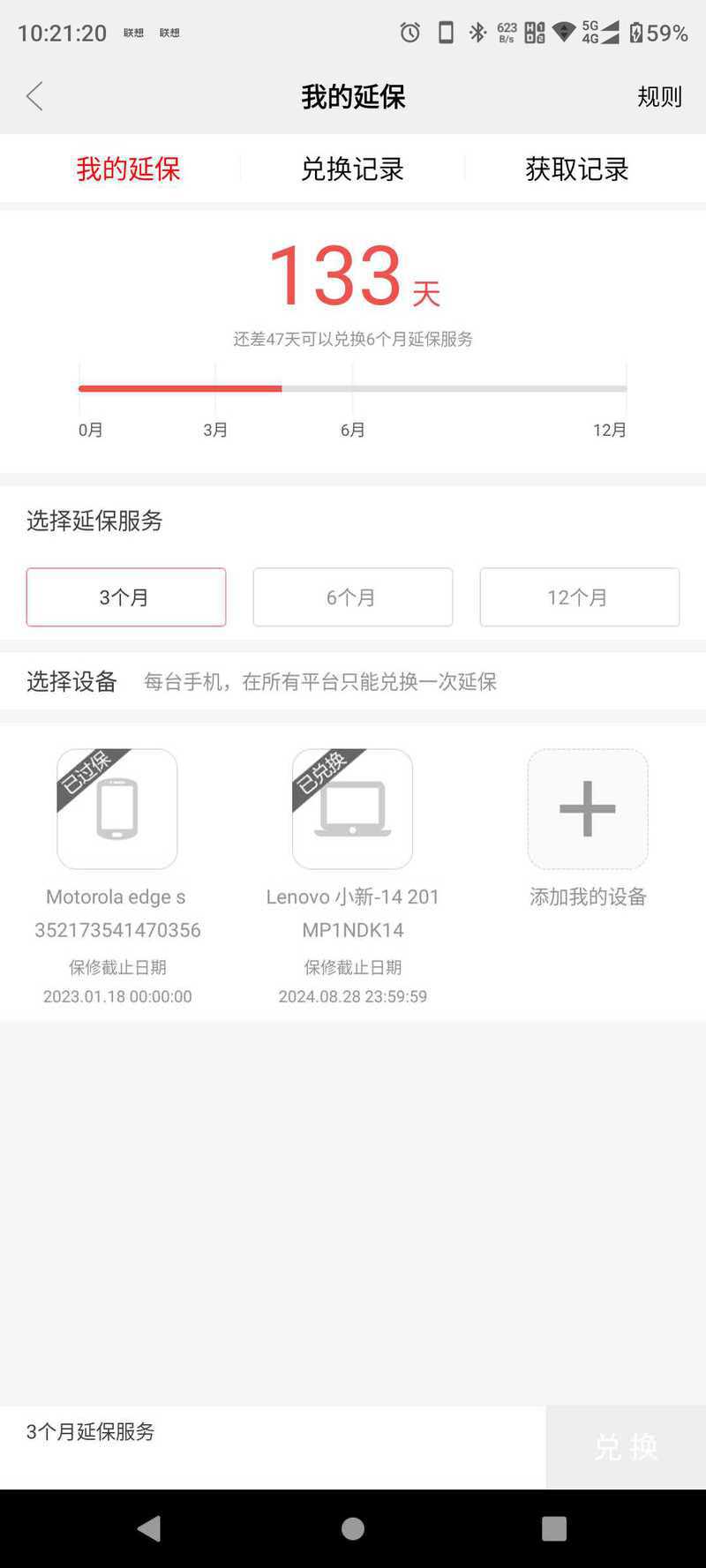Select the 3个月 extended warranty option
The image size is (706, 1568).
click(x=126, y=597)
